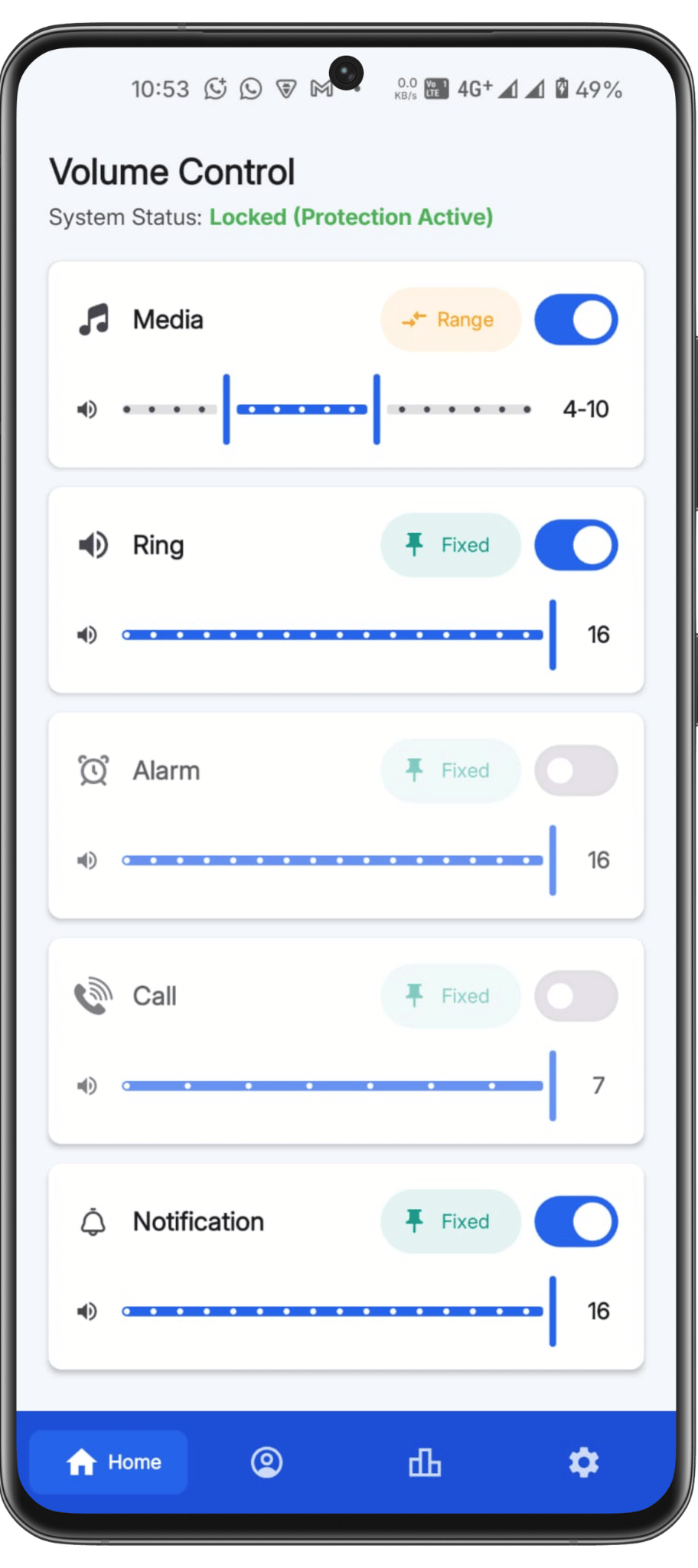The width and height of the screenshot is (698, 1568).
Task: Tap the Fixed chip on the Alarm card
Action: pos(450,770)
